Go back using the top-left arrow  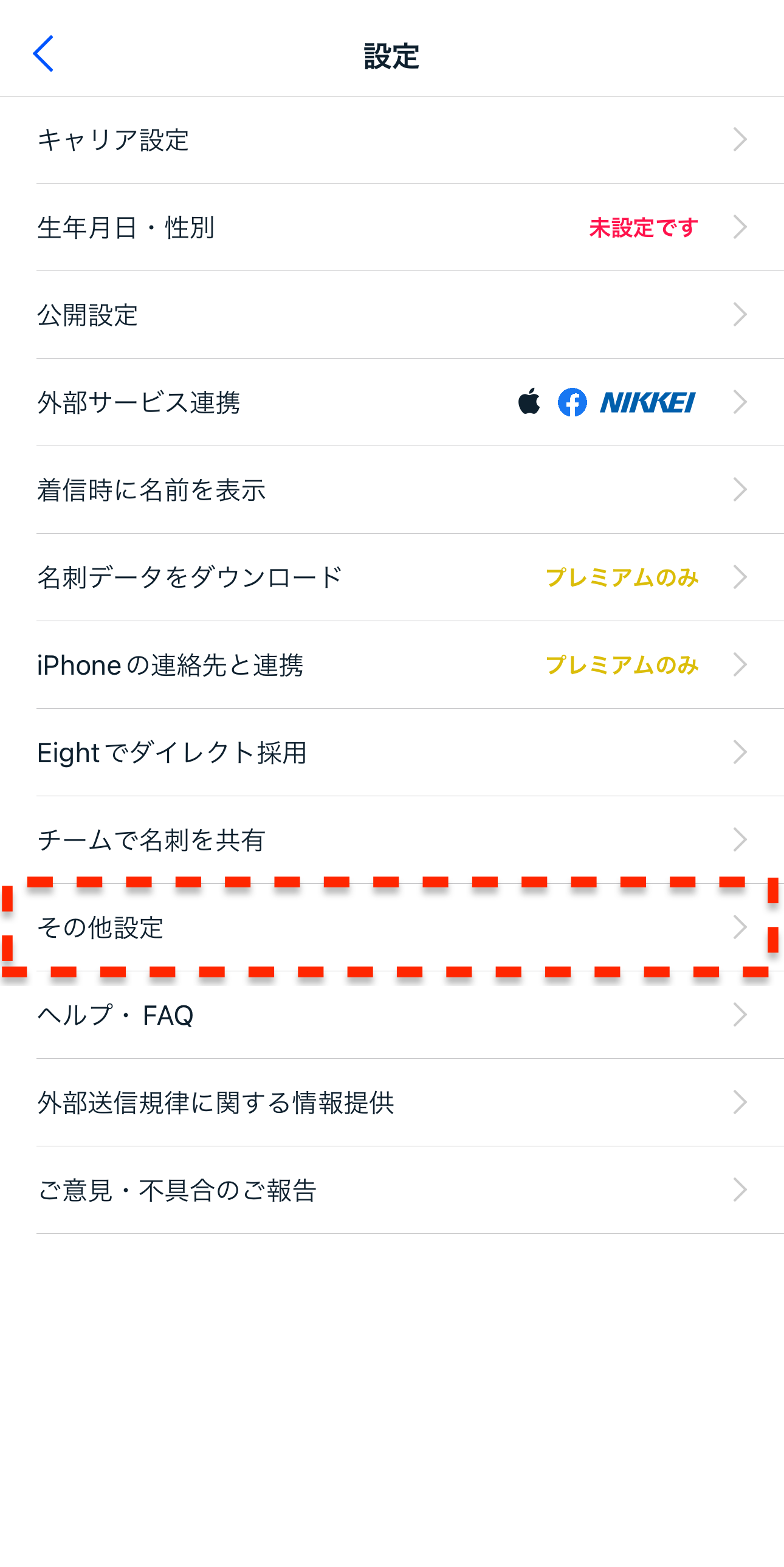(43, 54)
